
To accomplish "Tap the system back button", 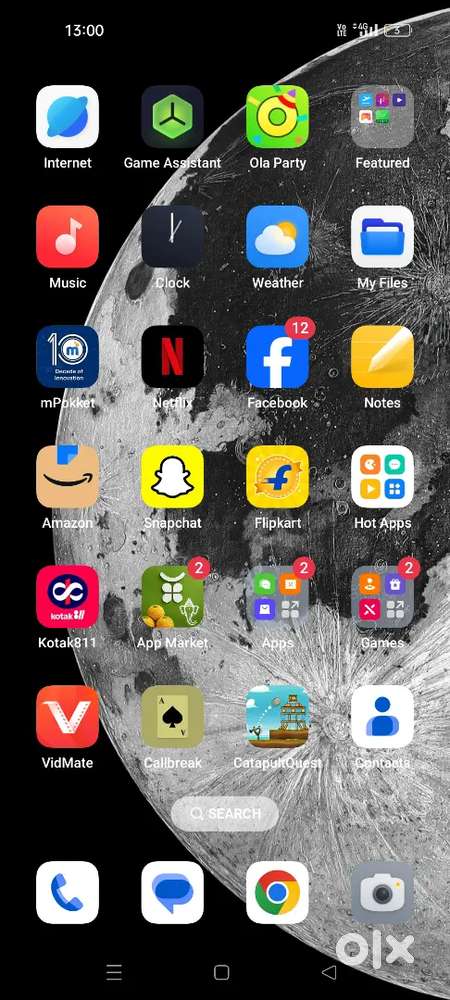I will 329,972.
